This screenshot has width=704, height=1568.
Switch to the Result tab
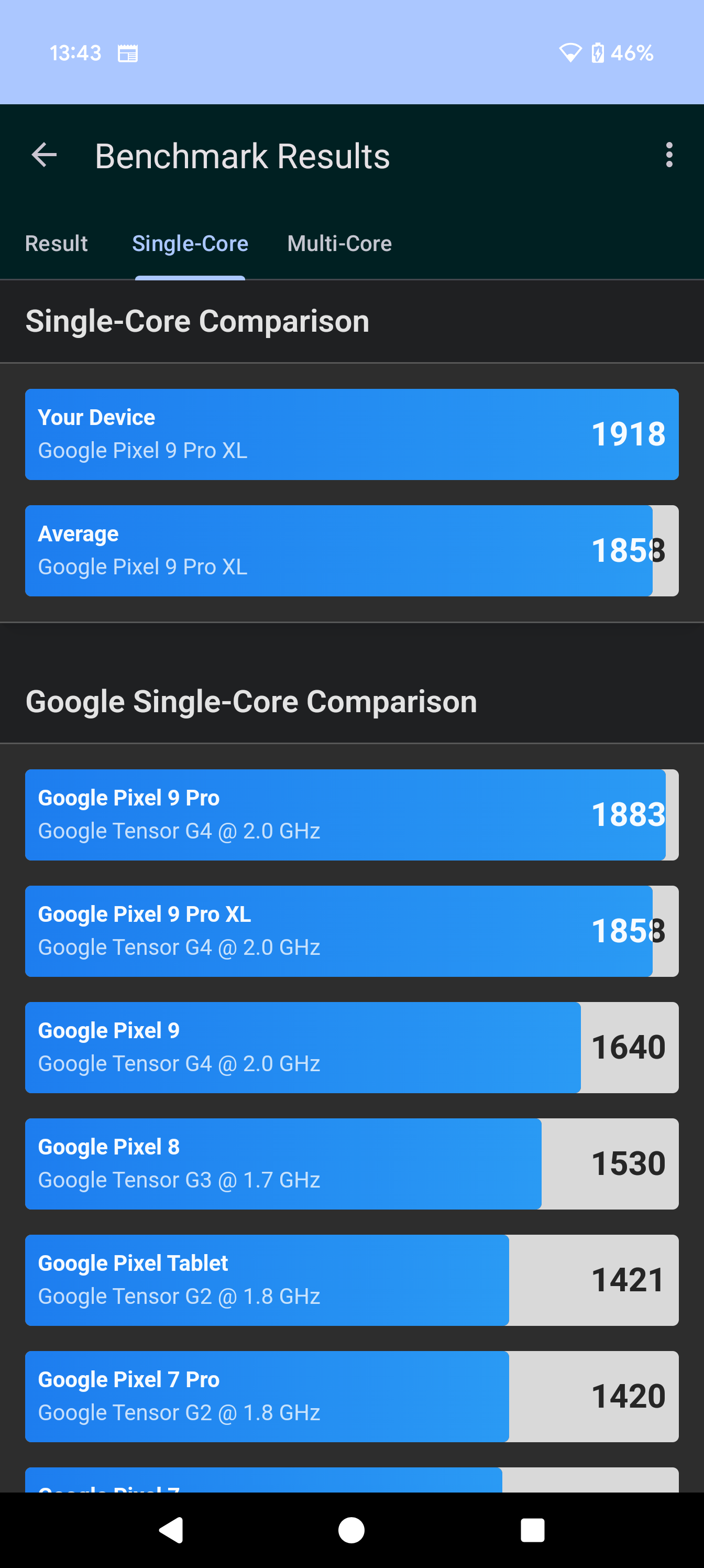click(x=57, y=244)
